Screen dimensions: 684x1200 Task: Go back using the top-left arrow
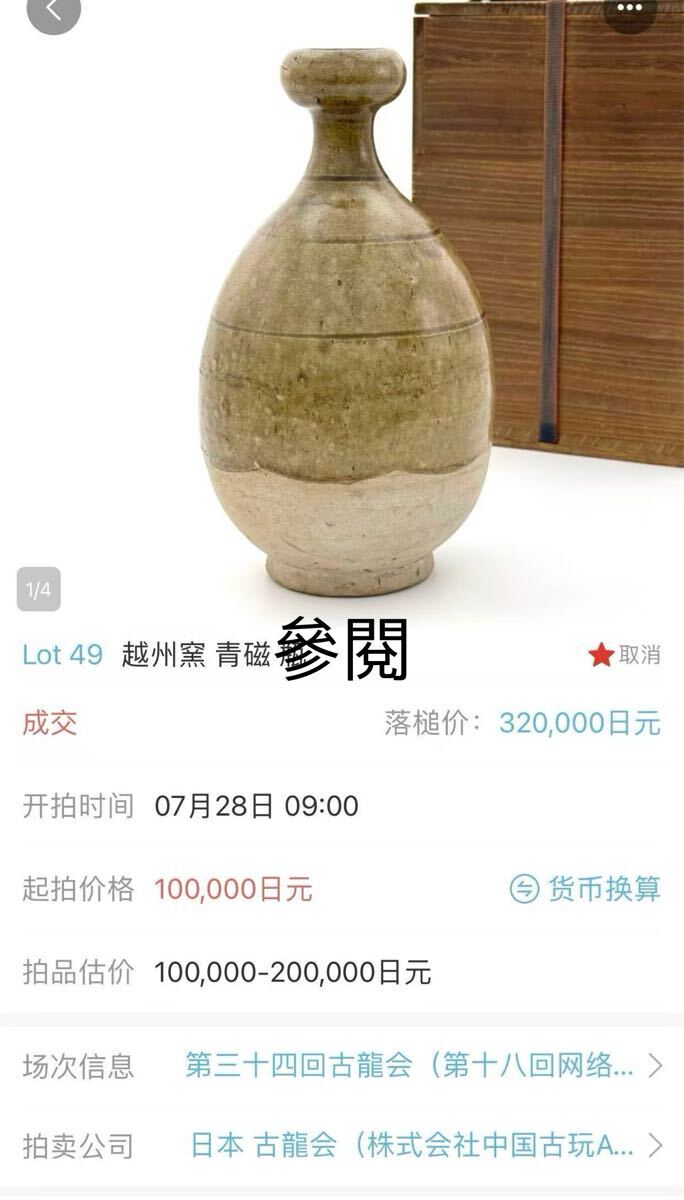(x=53, y=12)
